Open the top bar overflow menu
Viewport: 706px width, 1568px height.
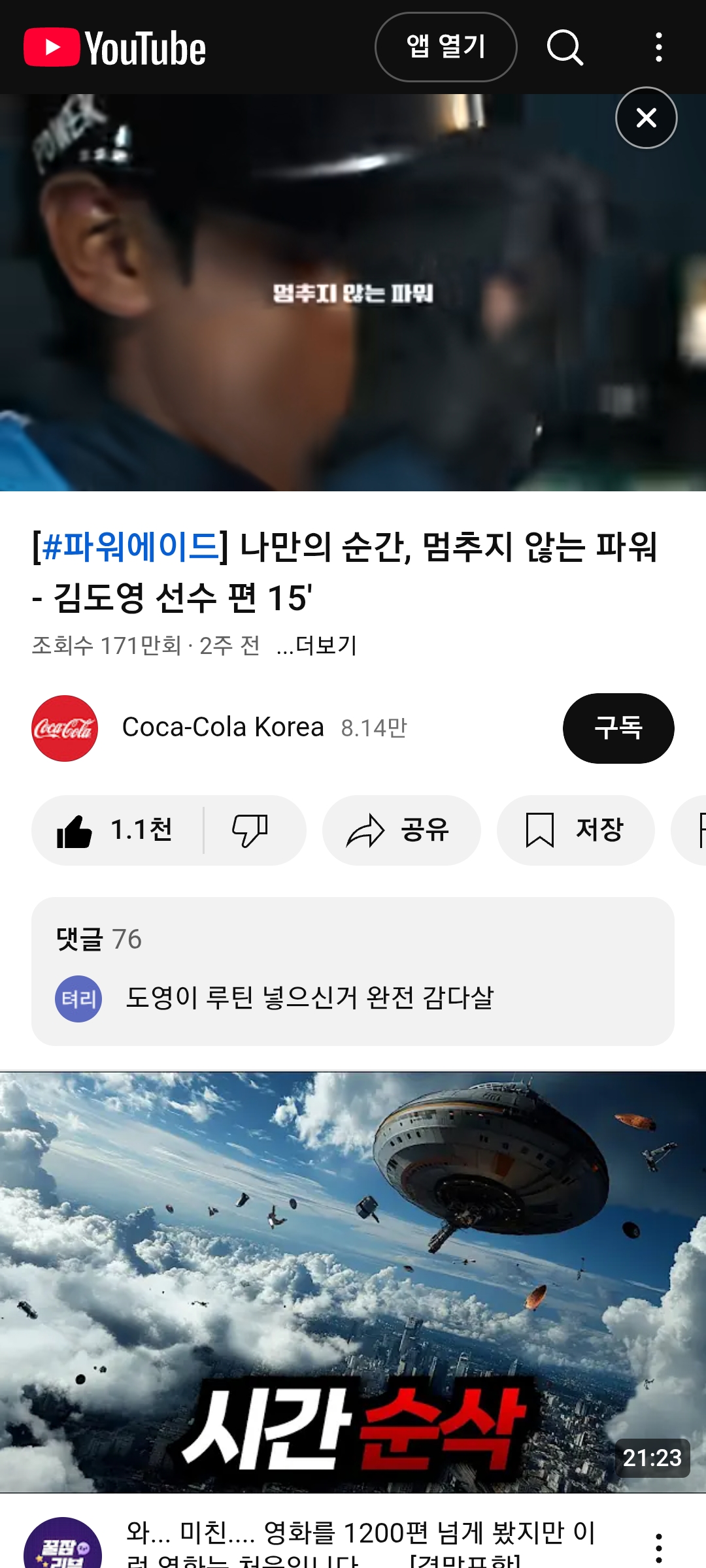coord(658,47)
